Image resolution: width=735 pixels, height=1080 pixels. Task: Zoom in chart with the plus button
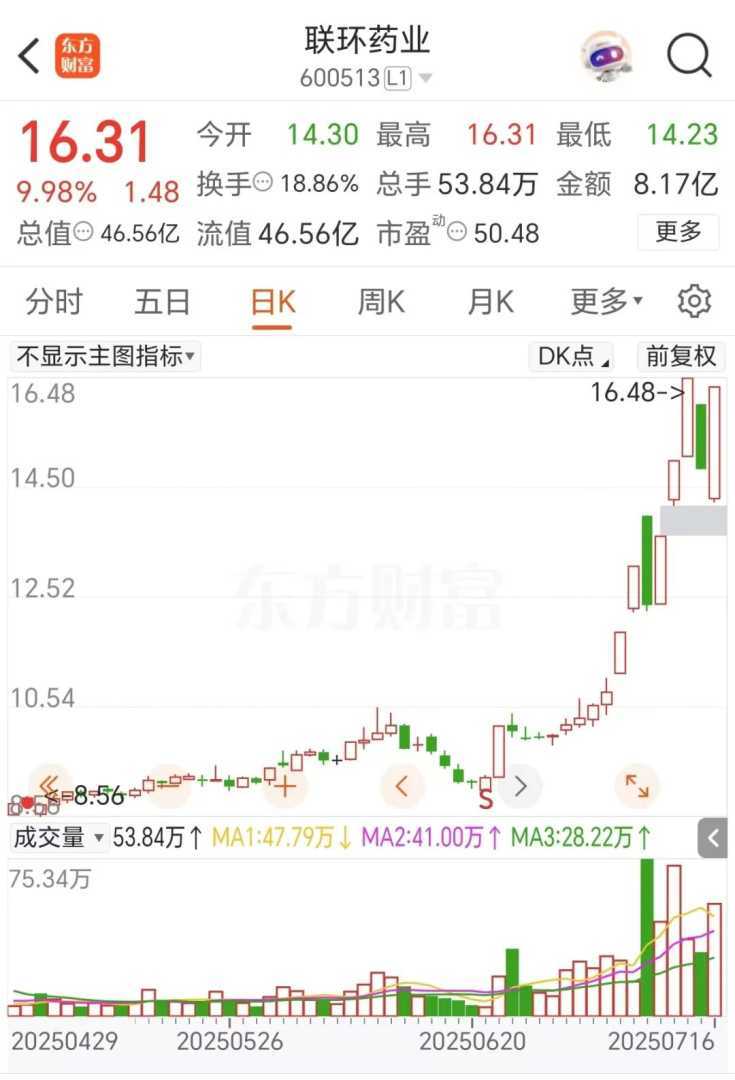tap(285, 786)
